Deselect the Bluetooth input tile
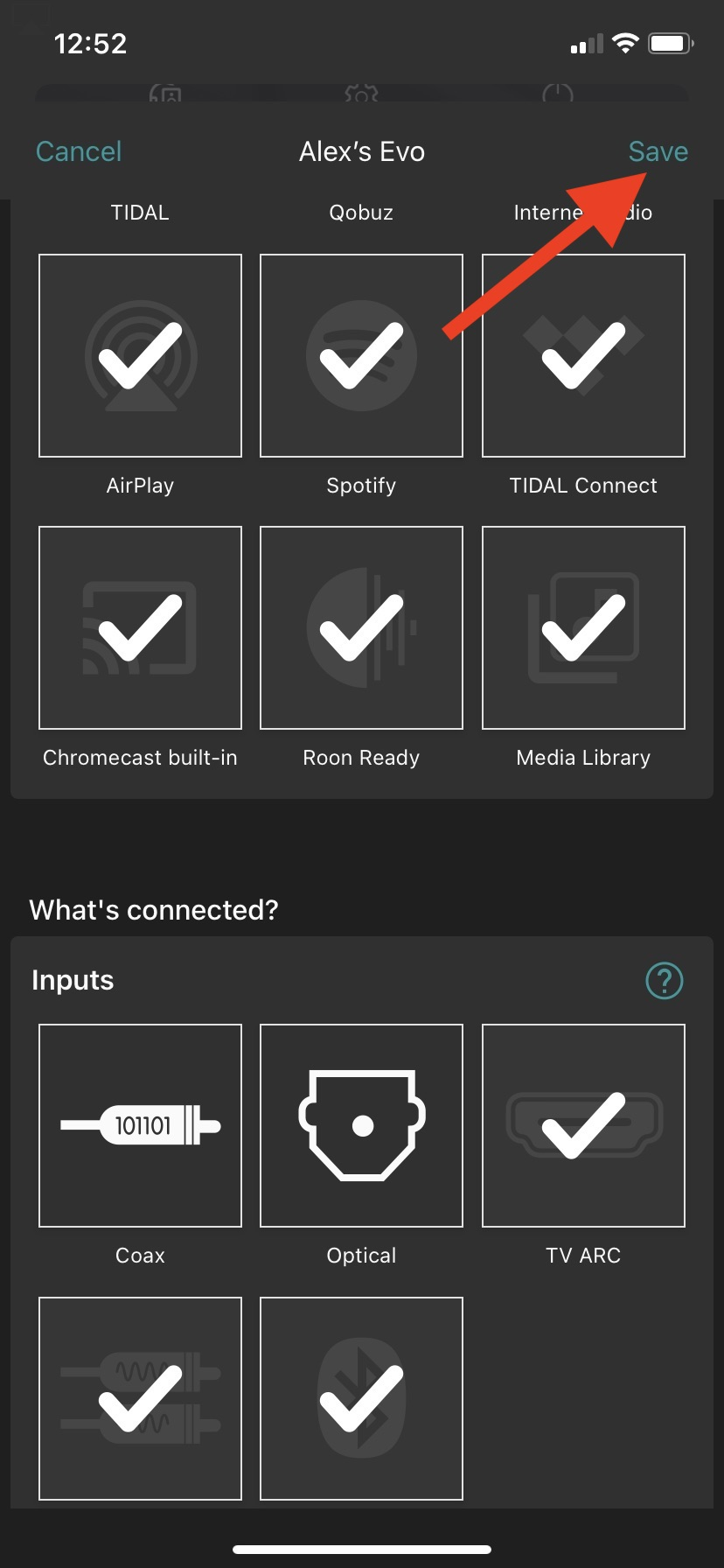This screenshot has width=724, height=1568. (x=361, y=1397)
